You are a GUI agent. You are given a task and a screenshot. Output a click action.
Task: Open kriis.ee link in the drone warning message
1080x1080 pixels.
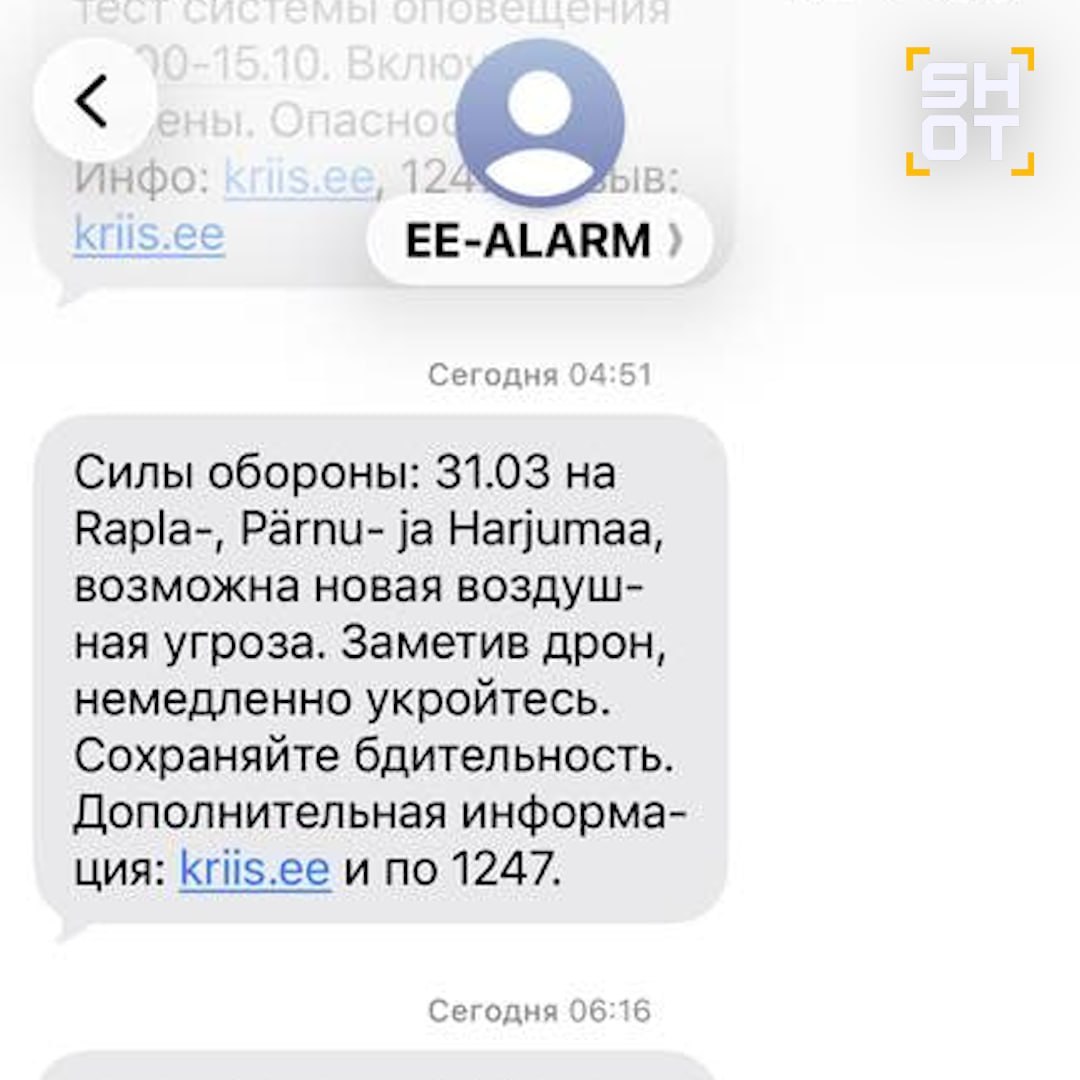click(255, 868)
